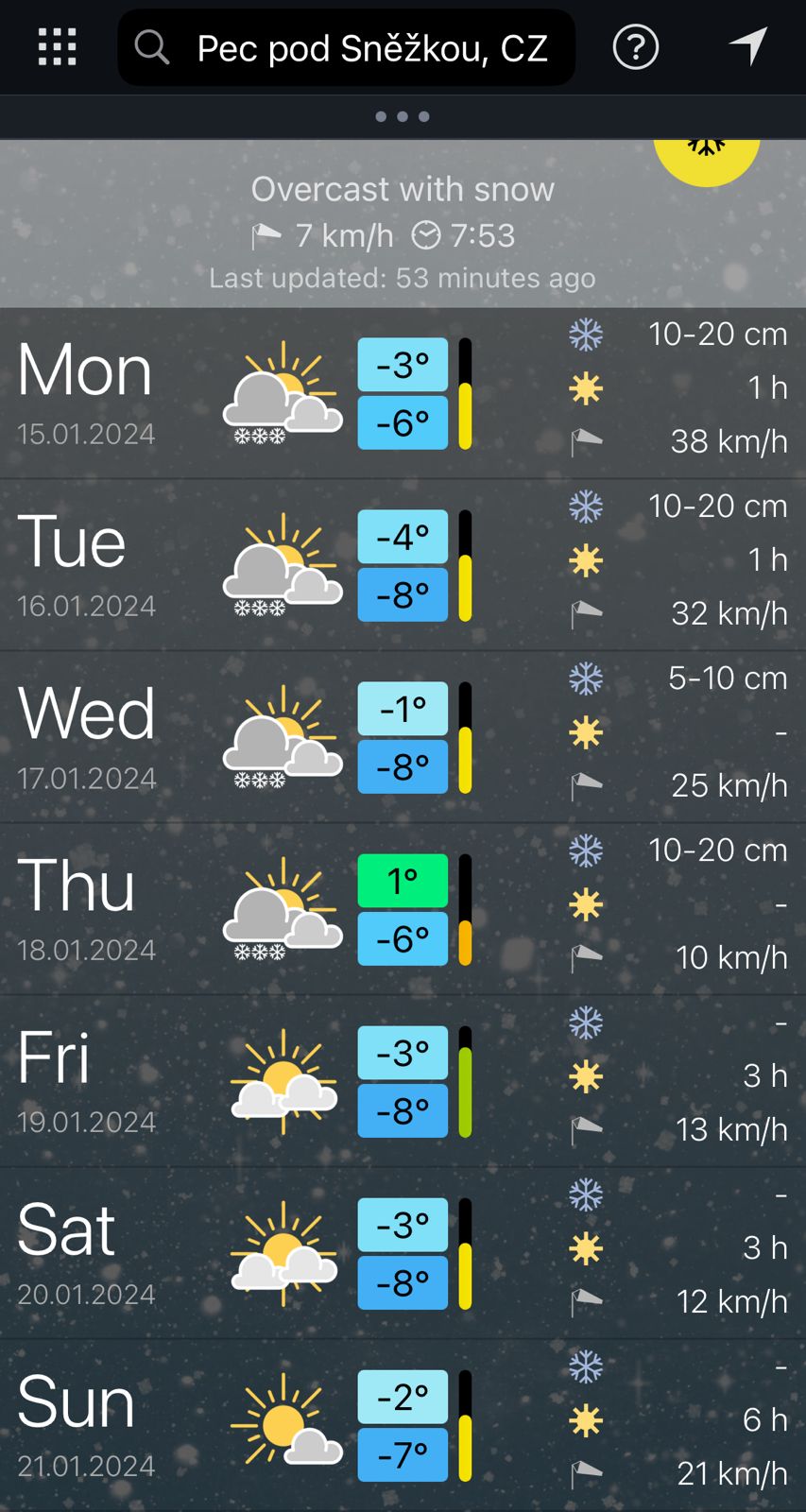Open the help question mark
The width and height of the screenshot is (806, 1512).
pyautogui.click(x=636, y=47)
